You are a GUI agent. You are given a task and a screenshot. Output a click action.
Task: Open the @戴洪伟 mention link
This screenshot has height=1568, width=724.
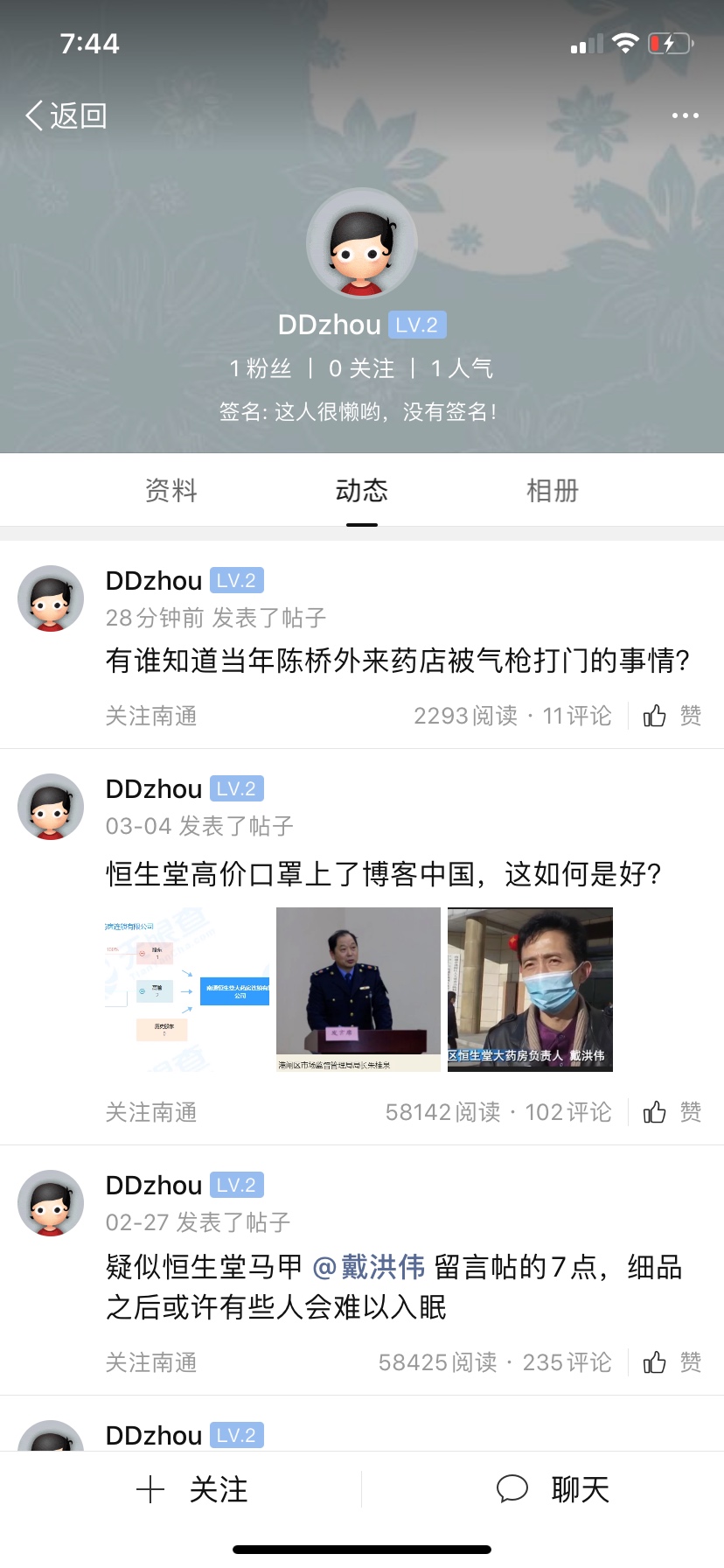(368, 1267)
